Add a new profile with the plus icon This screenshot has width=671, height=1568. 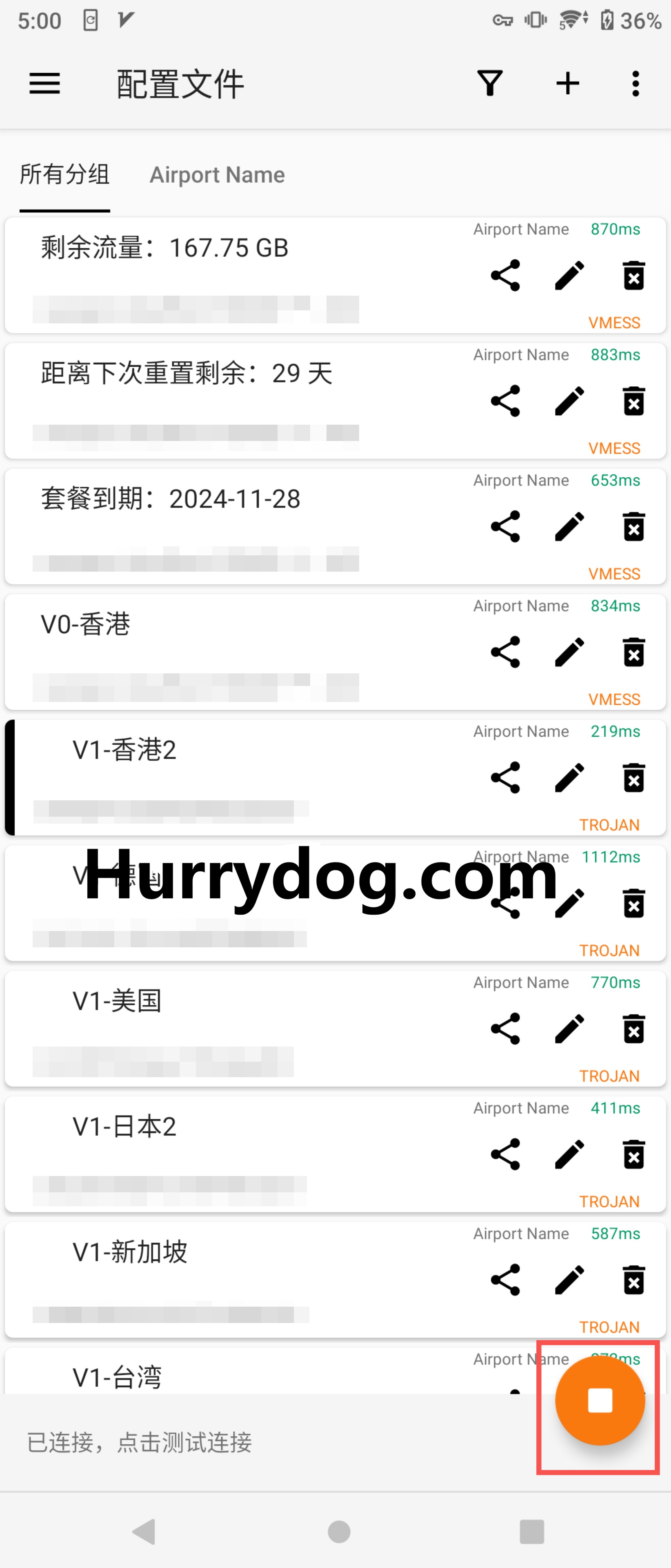[x=567, y=83]
